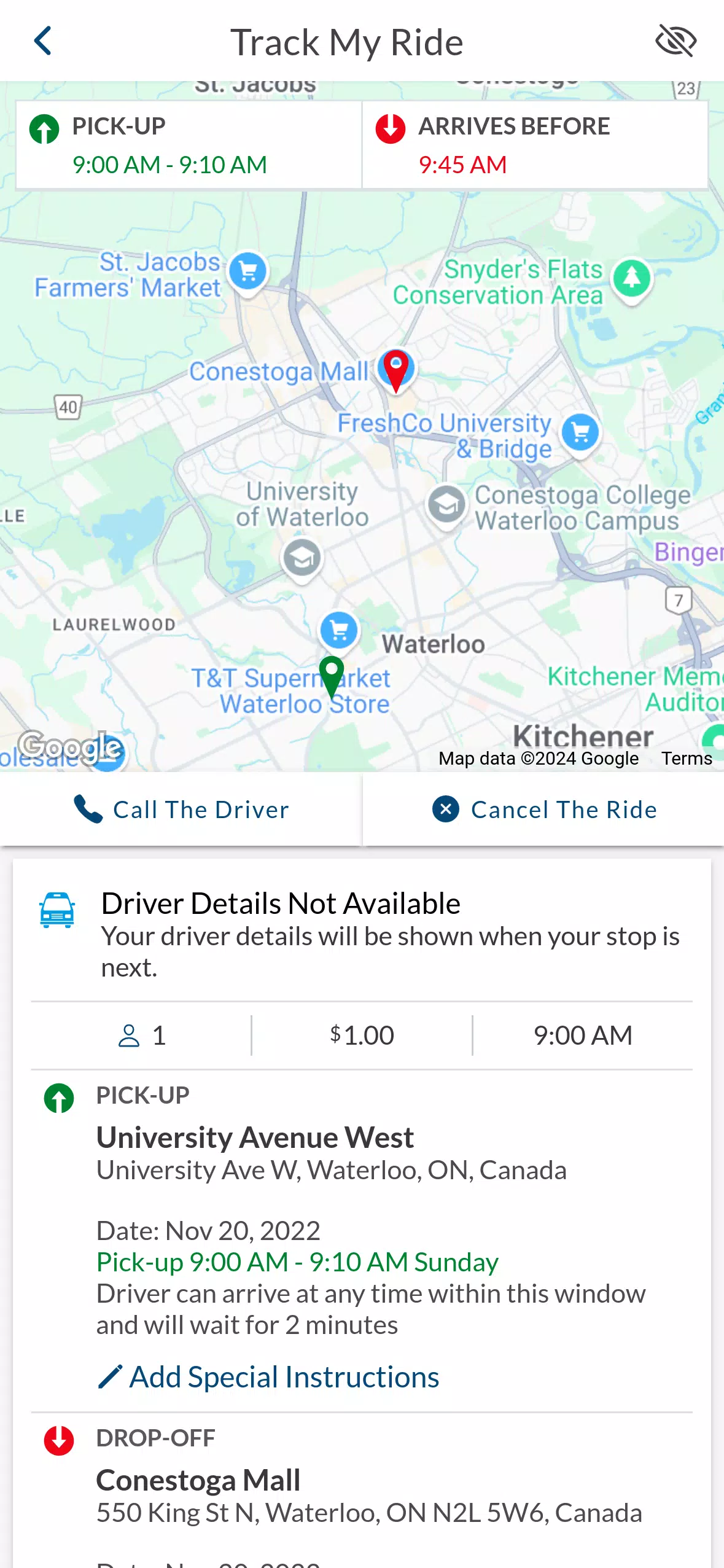Open Snyder's Flats Conservation Area marker

(x=632, y=279)
